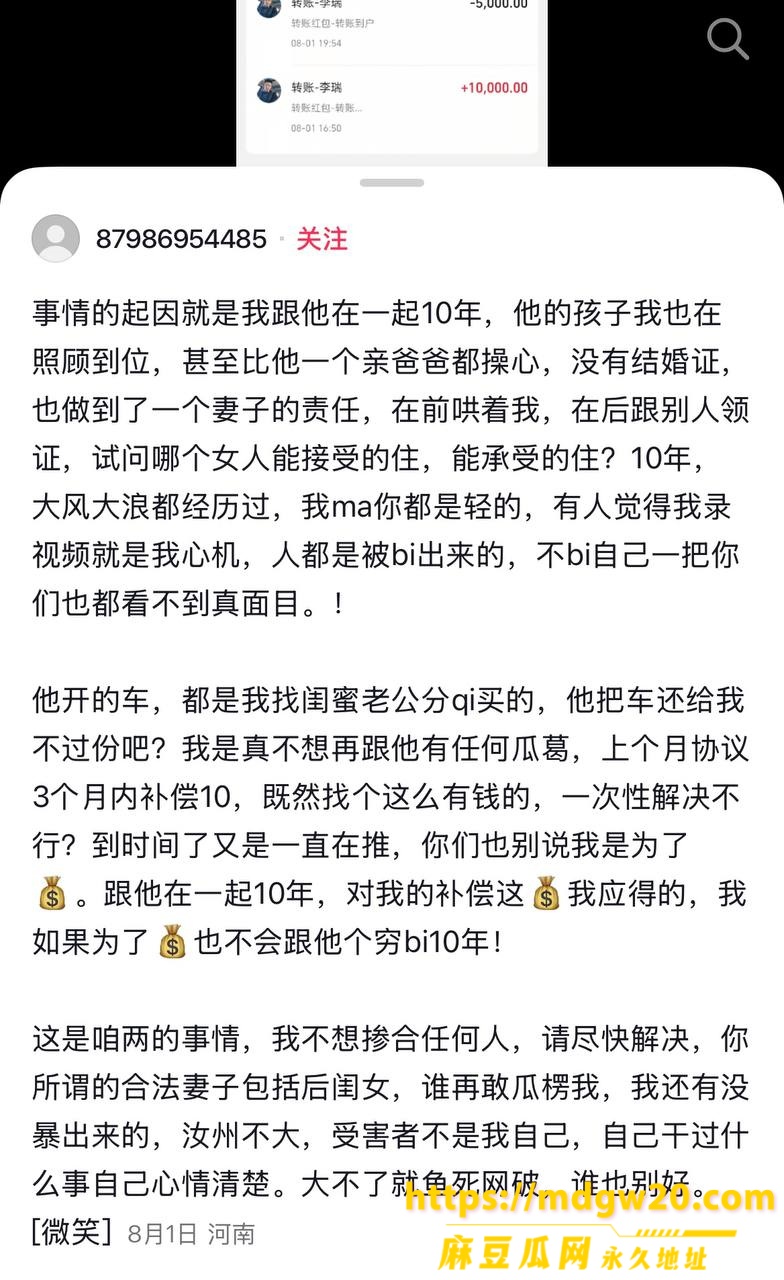Follow user 87986954485 via 关注
784x1280 pixels.
(322, 239)
